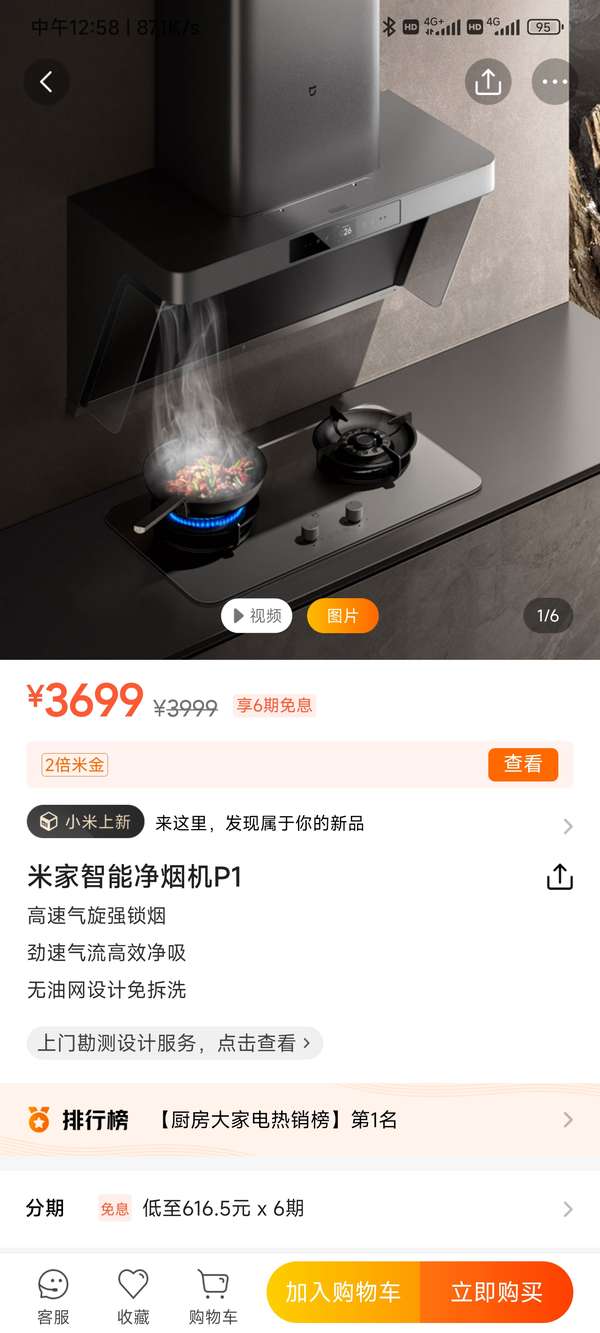The width and height of the screenshot is (600, 1333).
Task: Open 上门勘测设计服务 details
Action: [x=175, y=1043]
